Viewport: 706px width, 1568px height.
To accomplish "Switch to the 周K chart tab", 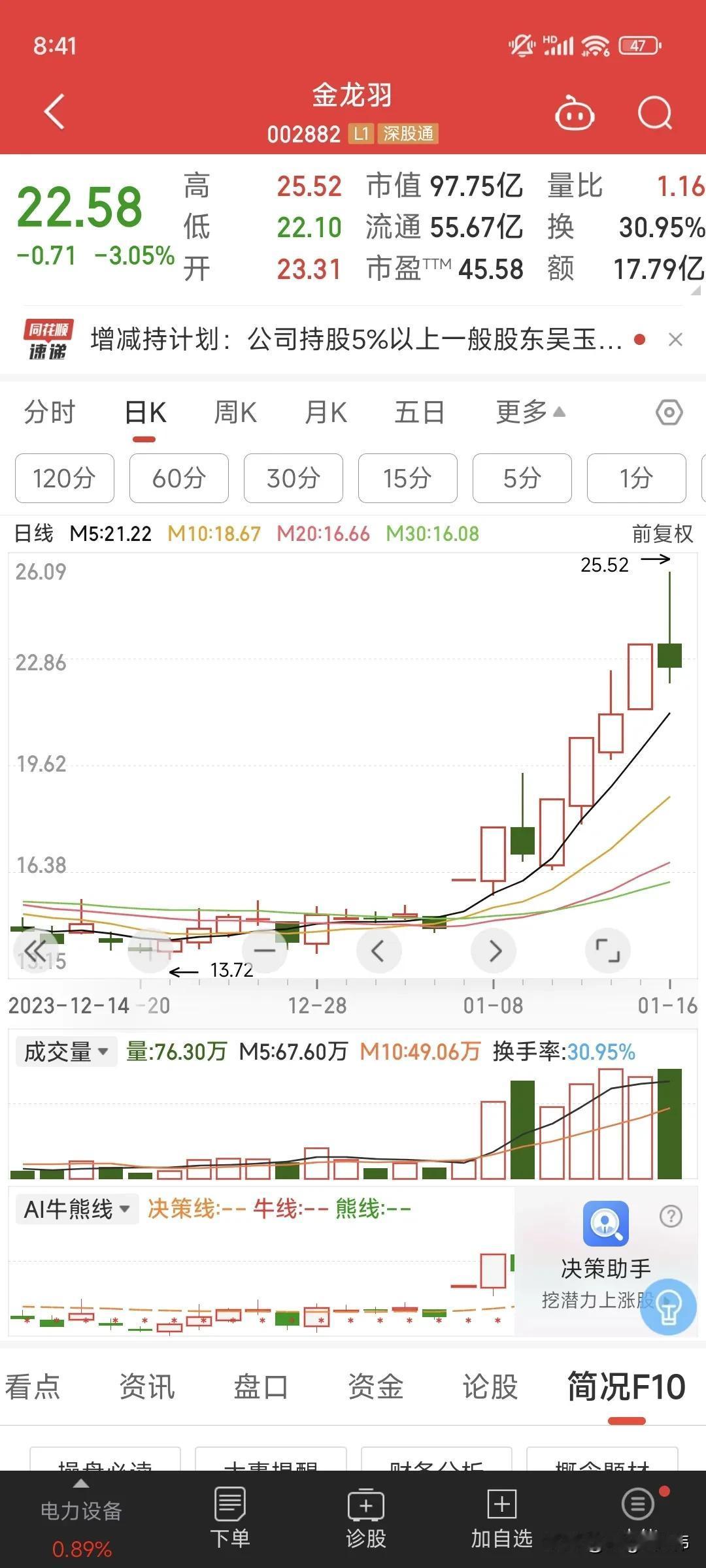I will (x=235, y=413).
